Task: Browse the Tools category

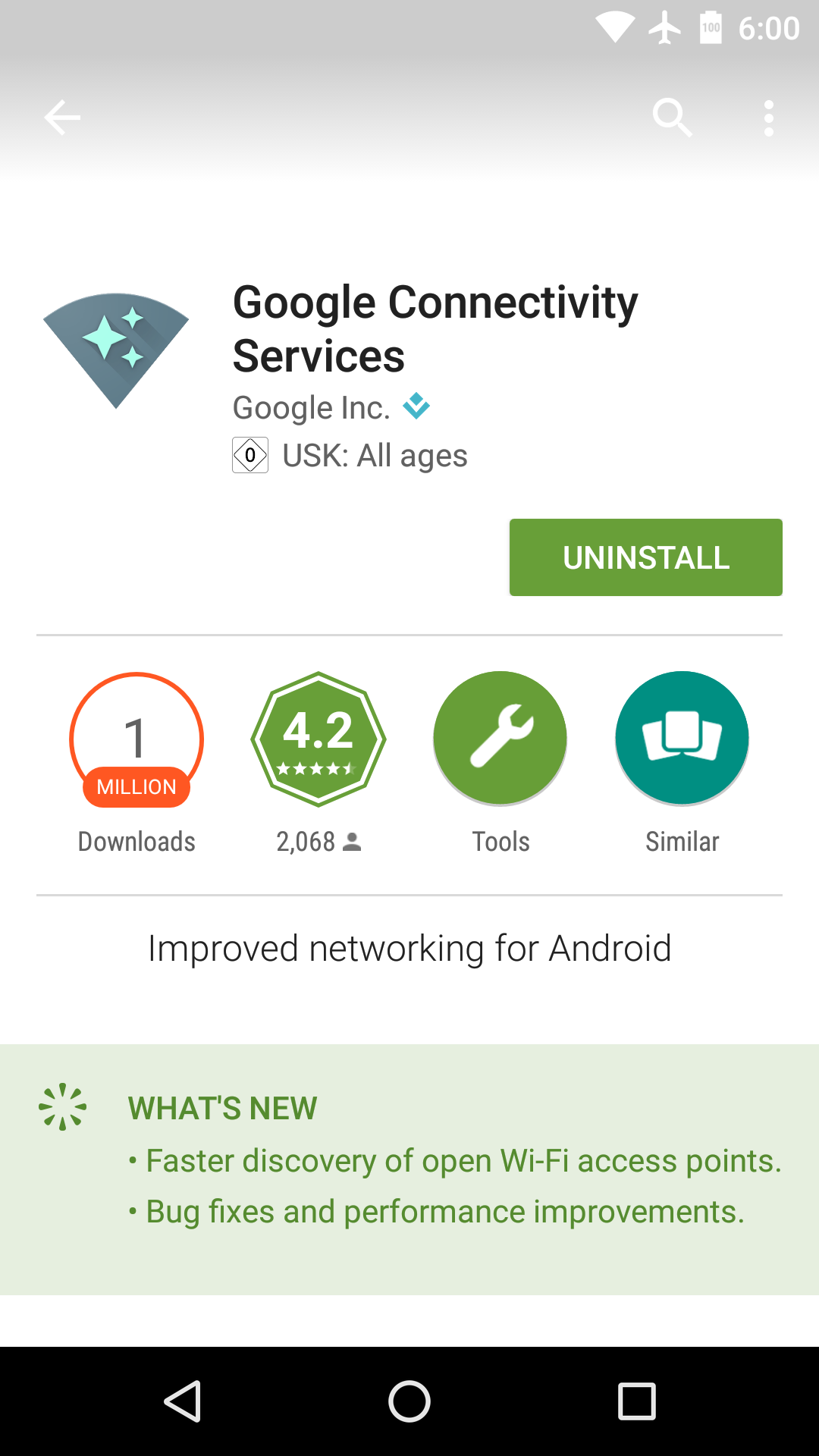Action: (500, 739)
